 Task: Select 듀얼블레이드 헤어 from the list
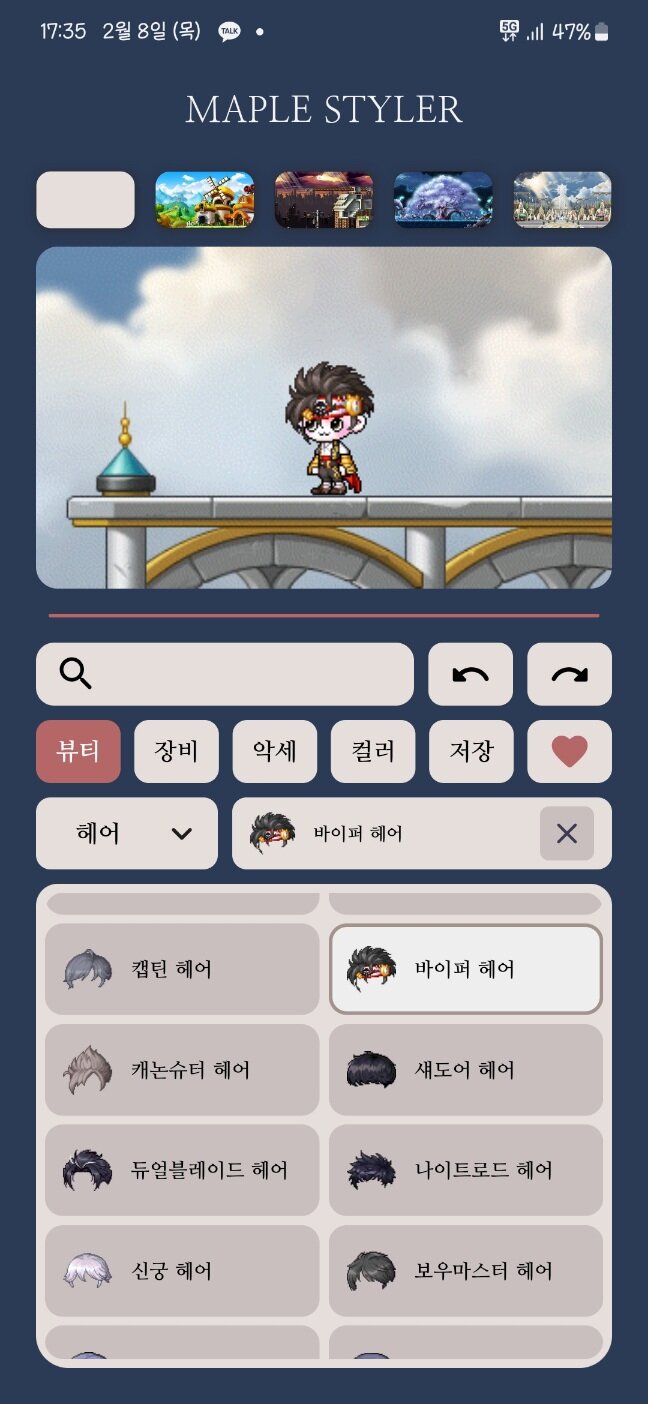click(182, 1170)
